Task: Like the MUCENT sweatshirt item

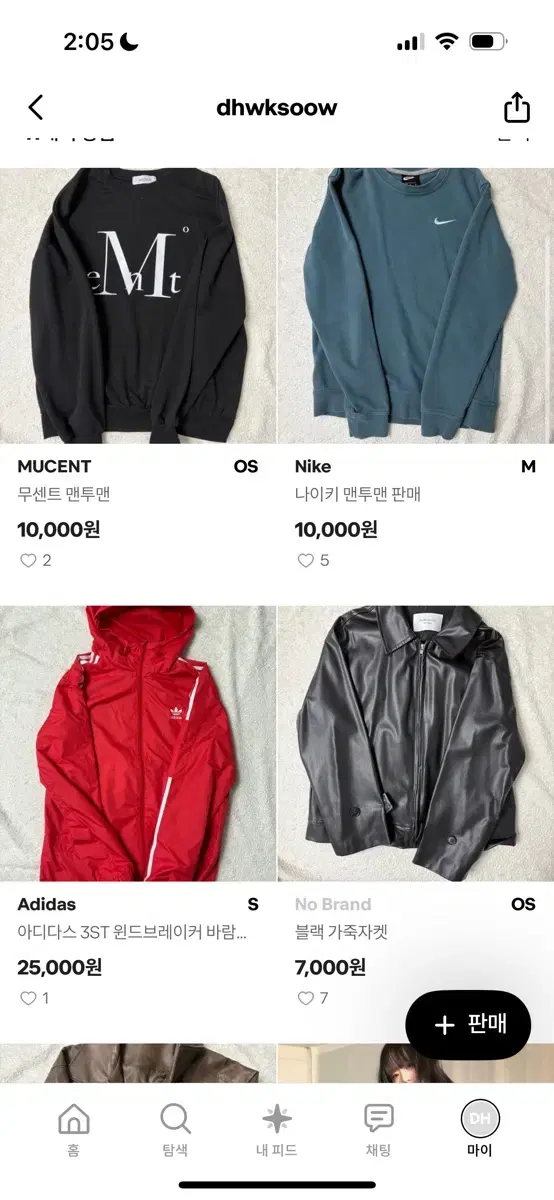Action: pos(28,561)
